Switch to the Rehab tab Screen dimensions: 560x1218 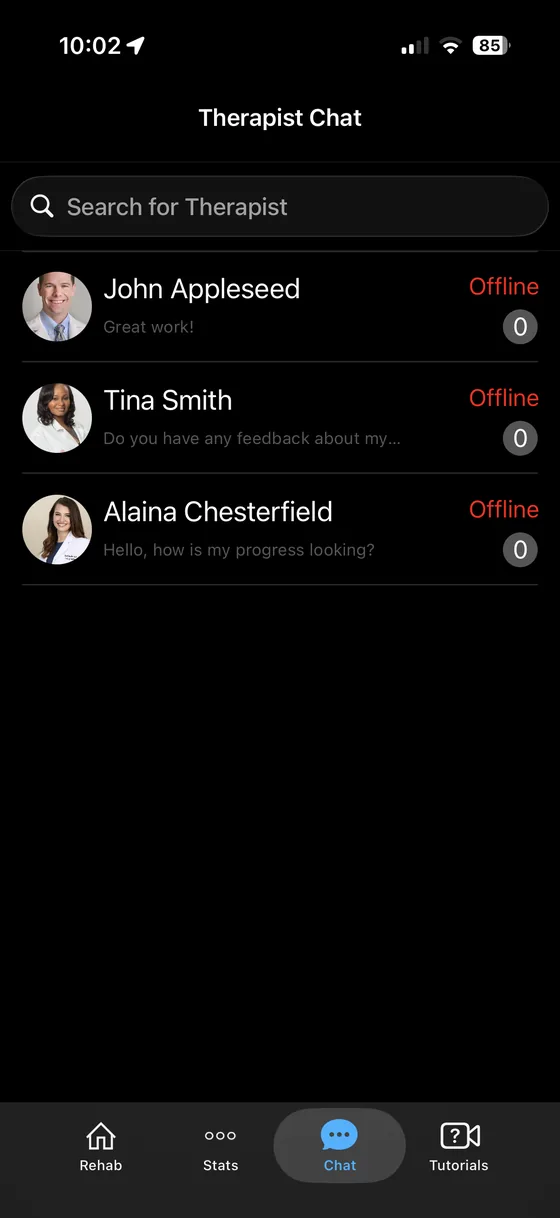click(101, 1146)
